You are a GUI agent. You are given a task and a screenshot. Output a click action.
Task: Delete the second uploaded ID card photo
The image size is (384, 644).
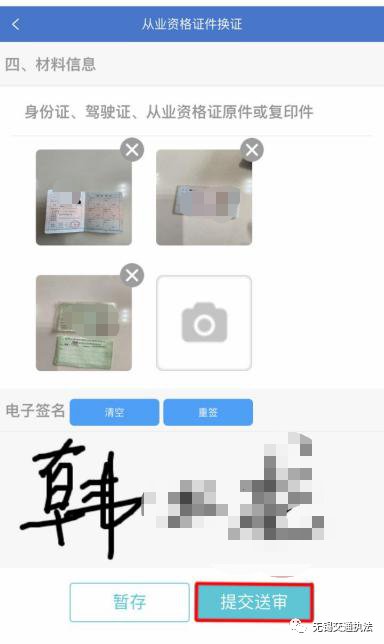252,150
